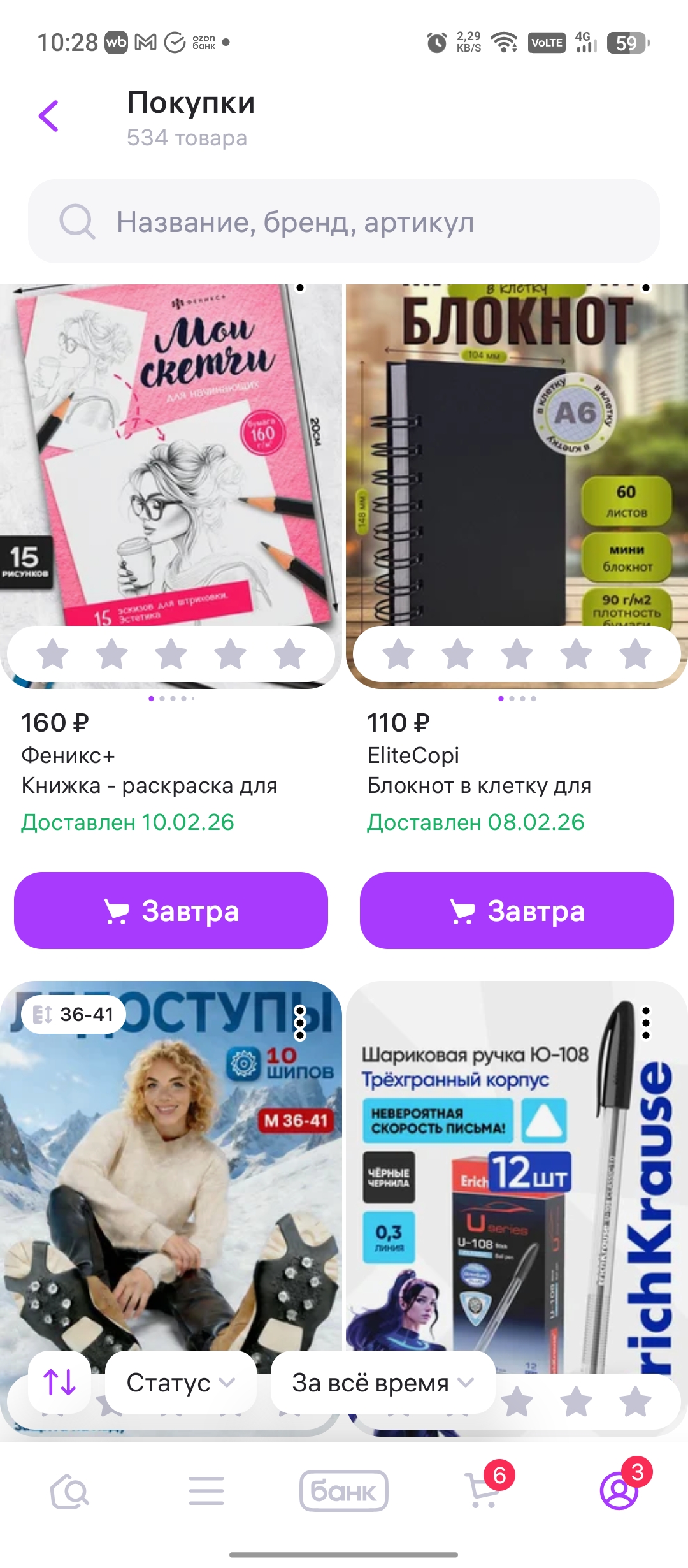
Task: Open the options menu on the ErichKrause pens card
Action: (x=646, y=1024)
